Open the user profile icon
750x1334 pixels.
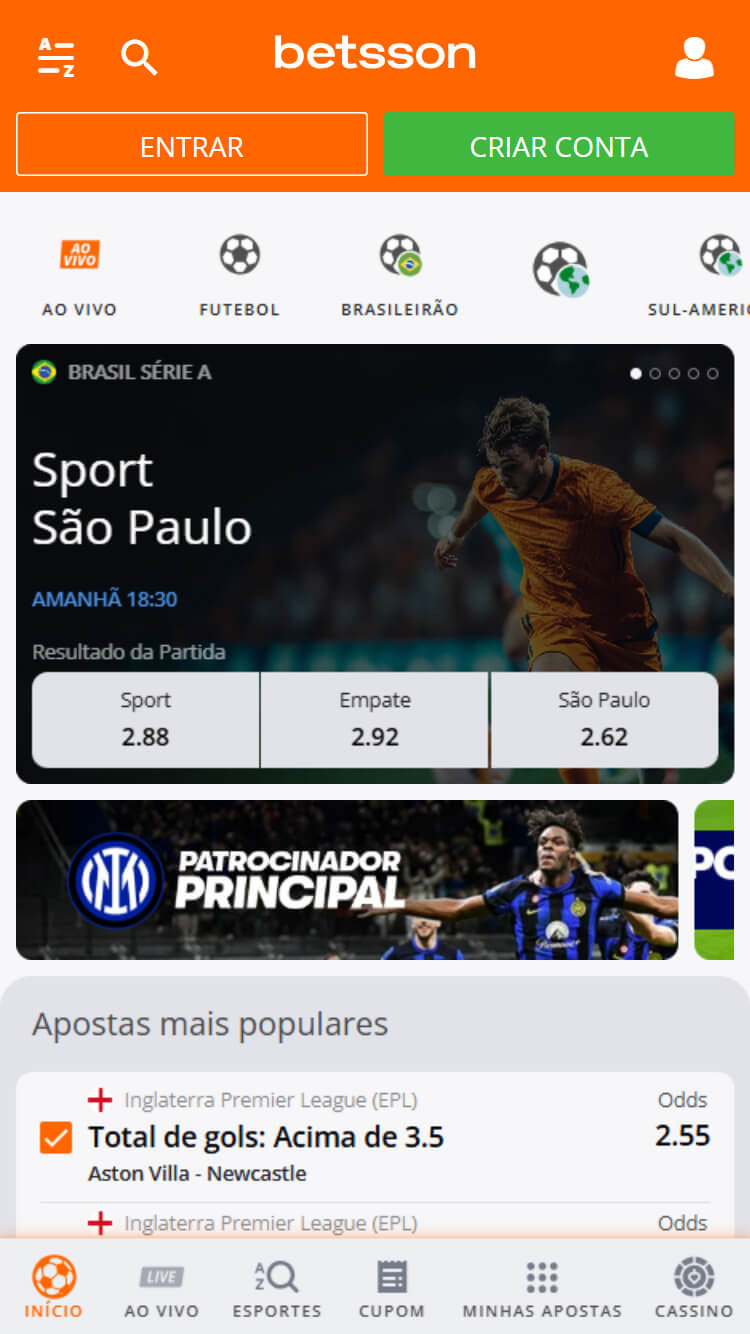694,57
